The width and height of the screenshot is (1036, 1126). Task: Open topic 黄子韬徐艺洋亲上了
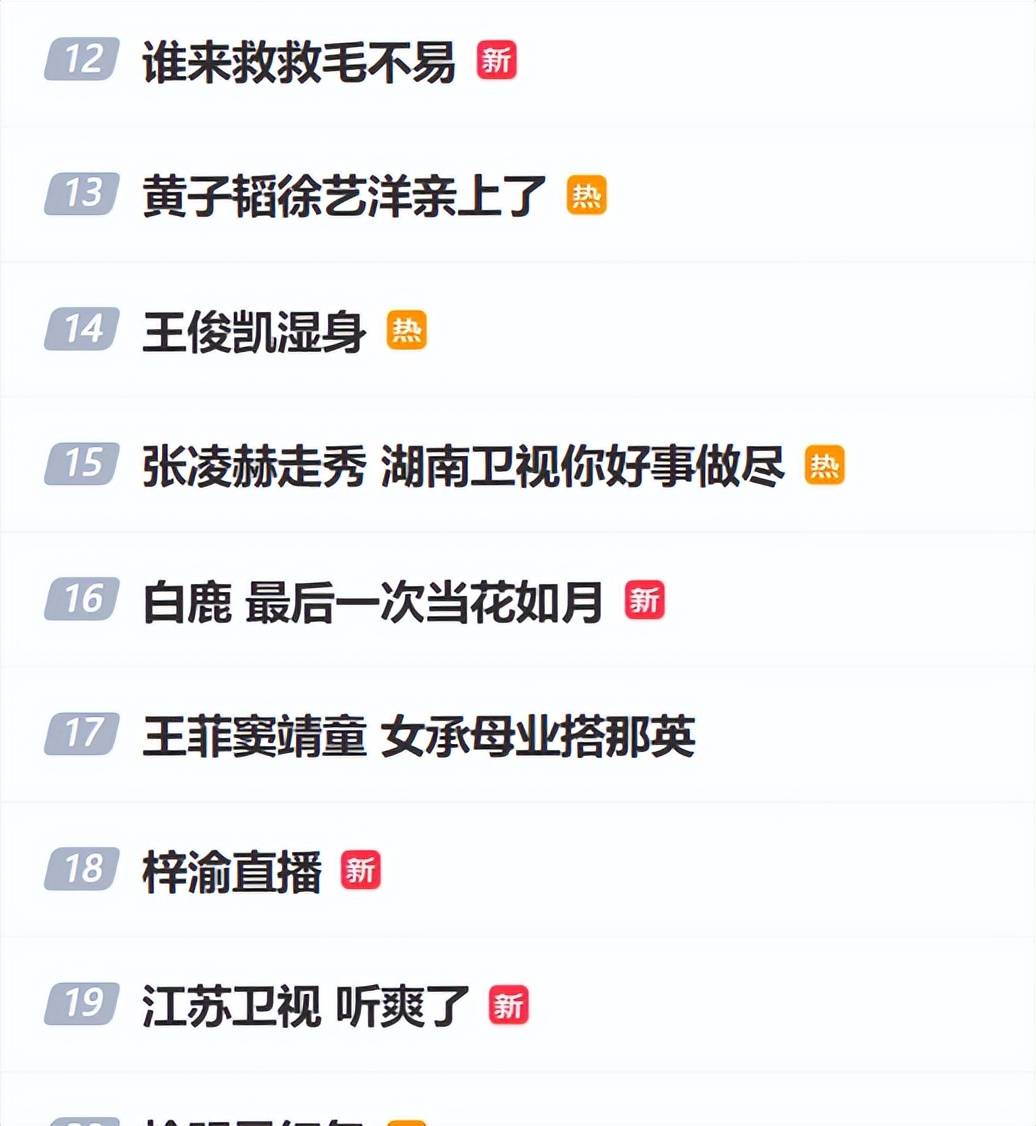click(345, 196)
